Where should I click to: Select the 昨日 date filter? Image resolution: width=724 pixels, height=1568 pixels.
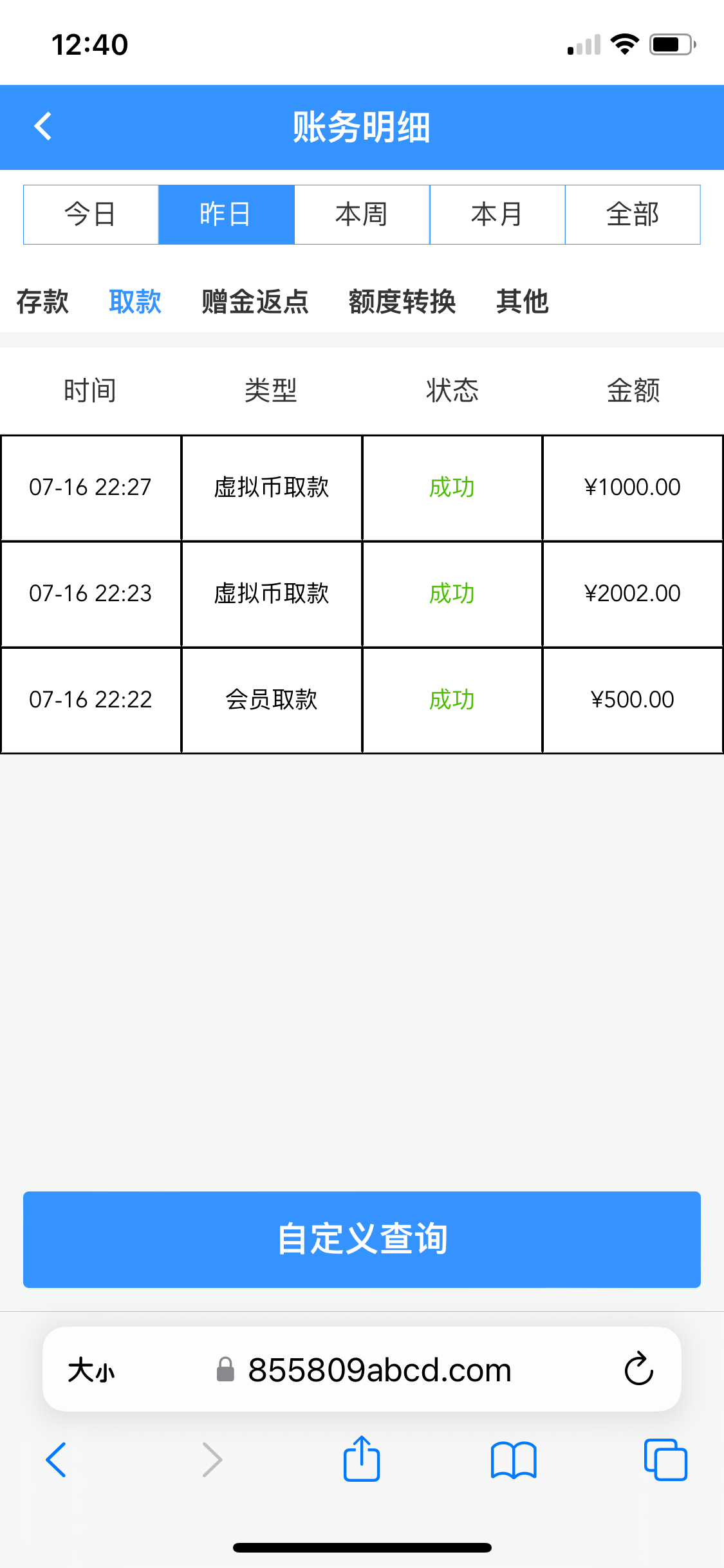pyautogui.click(x=226, y=214)
